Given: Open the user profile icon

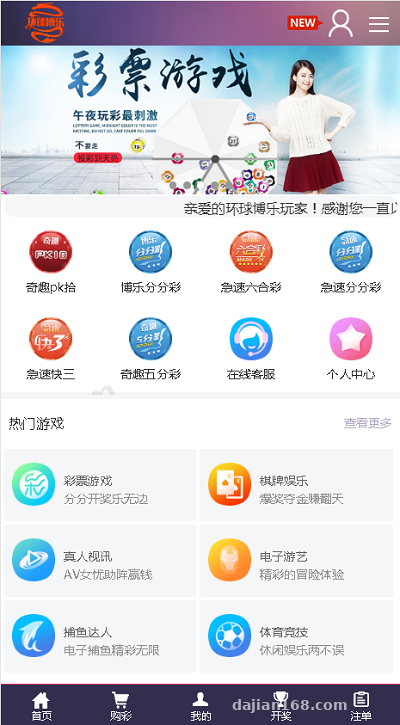Looking at the screenshot, I should pos(340,23).
